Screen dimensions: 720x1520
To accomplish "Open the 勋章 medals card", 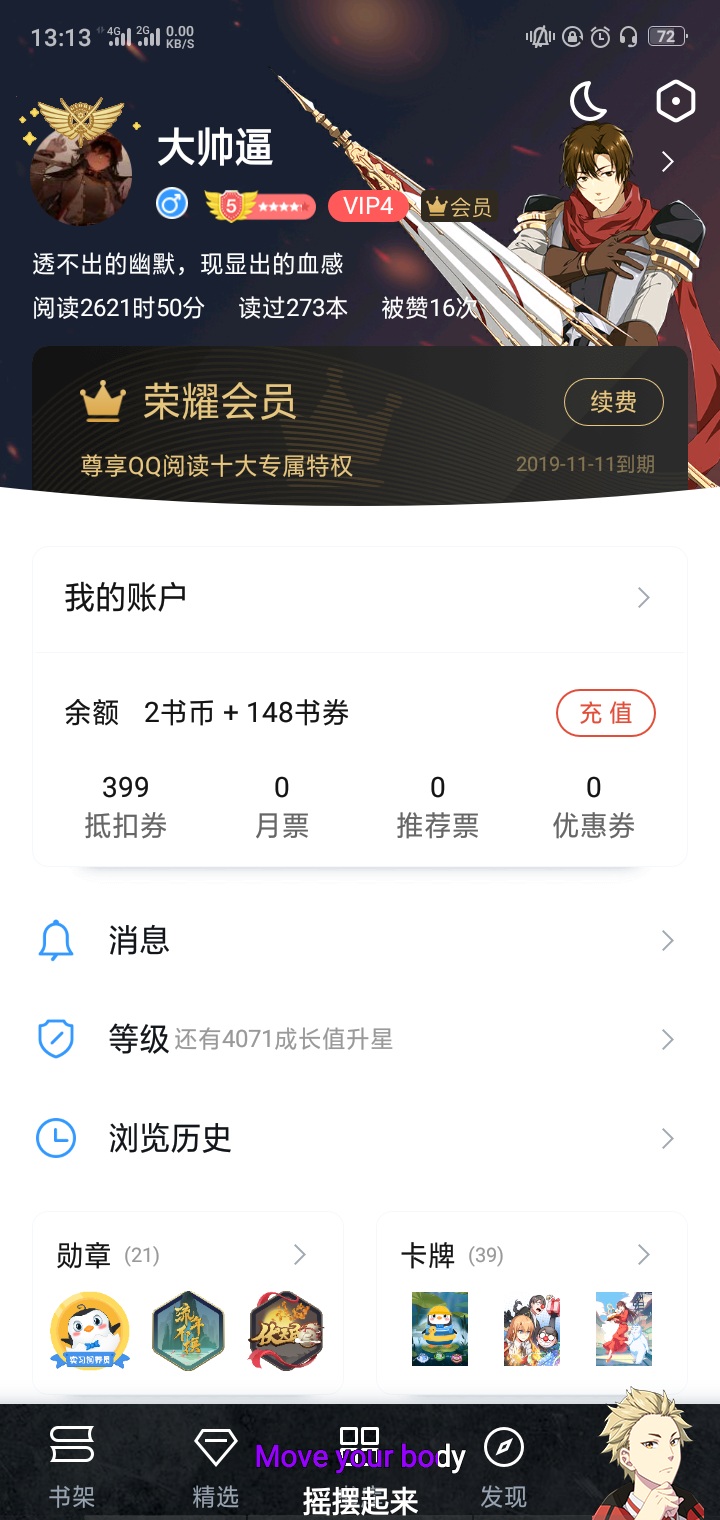I will point(188,1255).
